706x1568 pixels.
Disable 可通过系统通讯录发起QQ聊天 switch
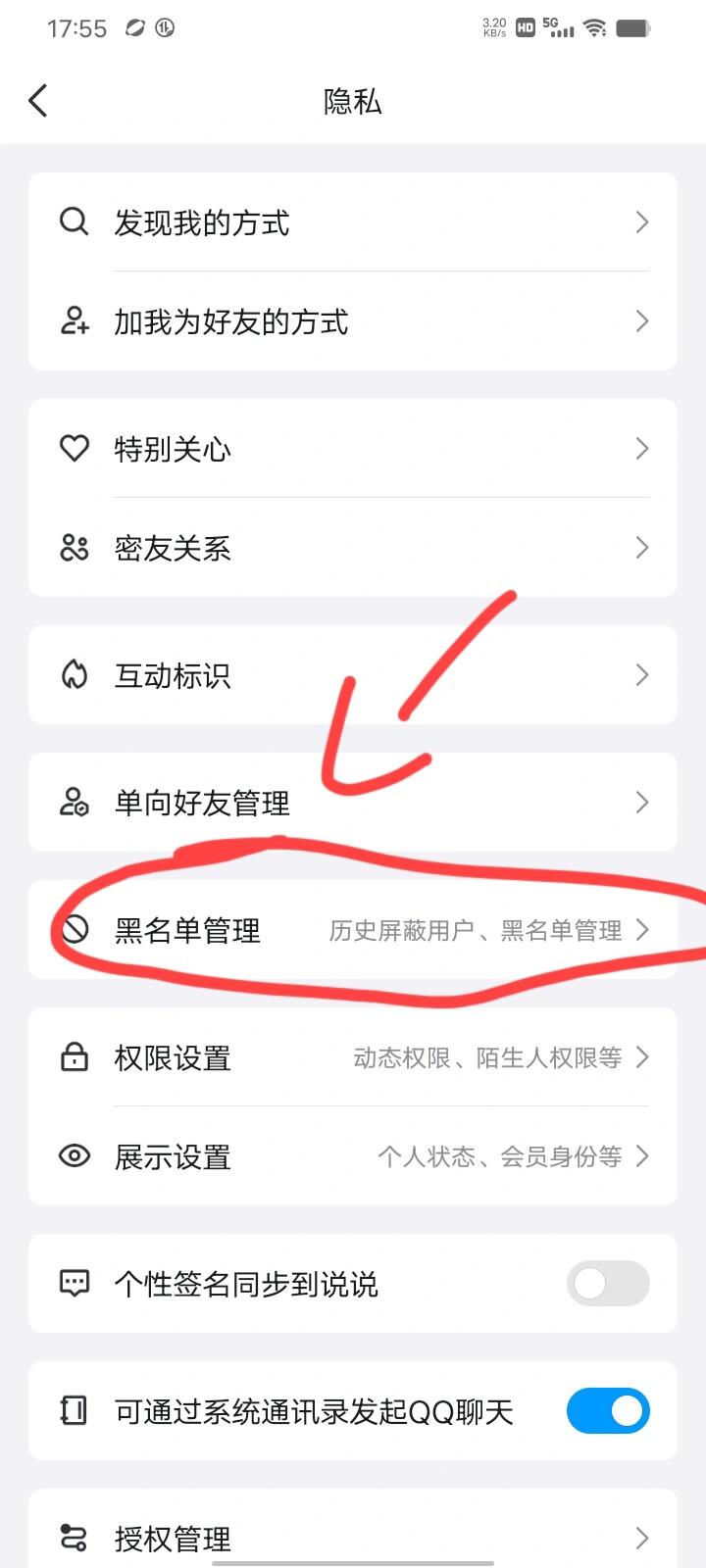[608, 1411]
